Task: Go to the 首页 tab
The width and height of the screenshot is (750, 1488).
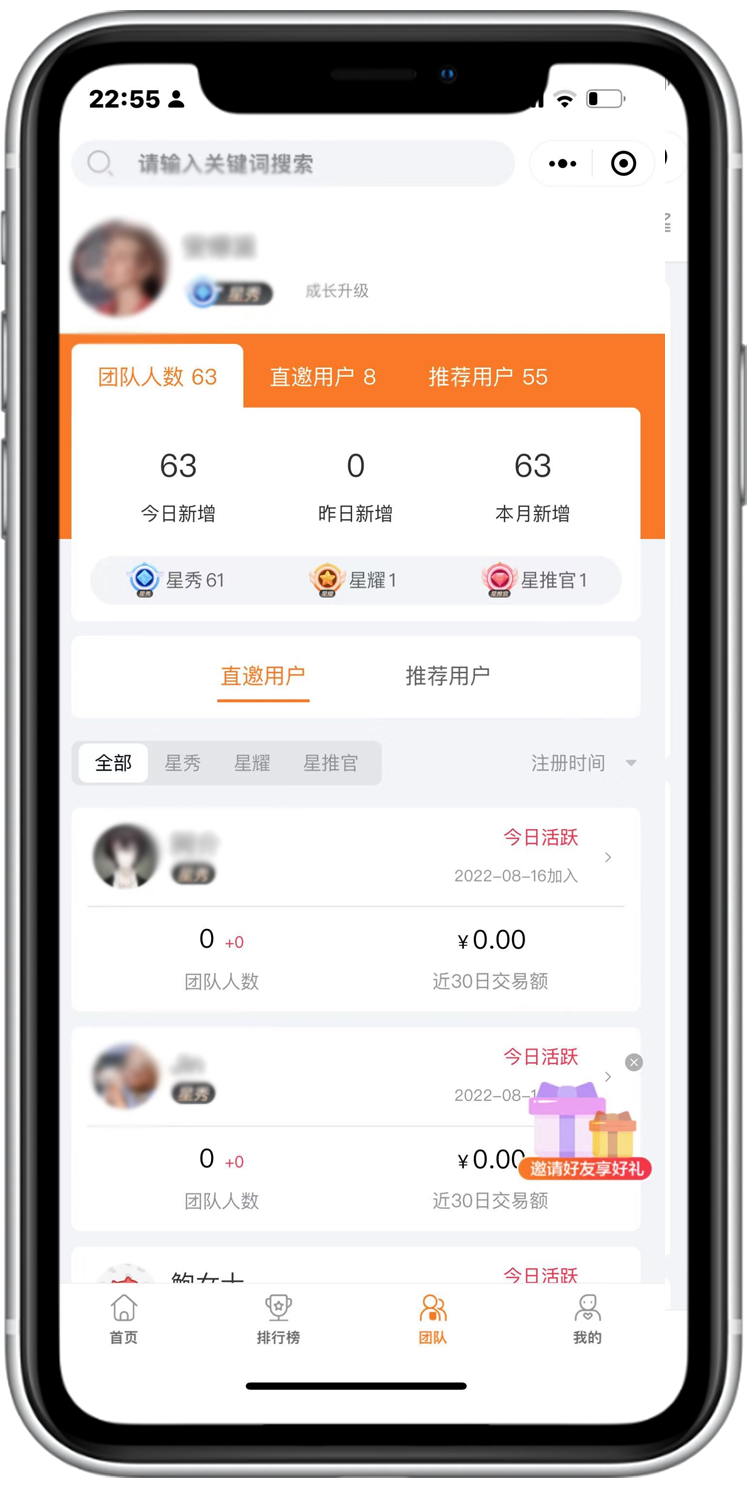Action: [x=124, y=1319]
